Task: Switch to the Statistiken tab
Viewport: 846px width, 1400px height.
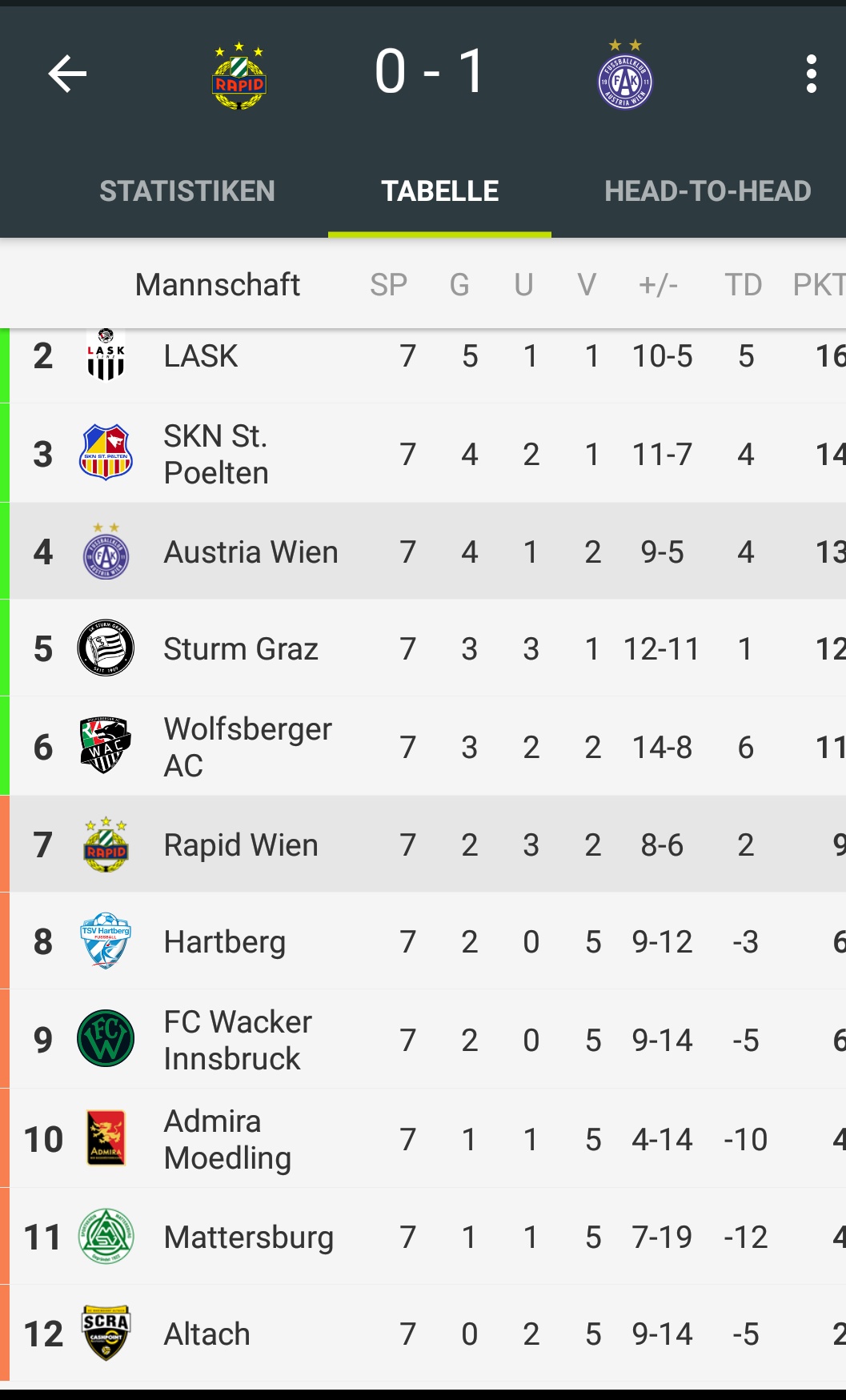Action: (x=186, y=191)
